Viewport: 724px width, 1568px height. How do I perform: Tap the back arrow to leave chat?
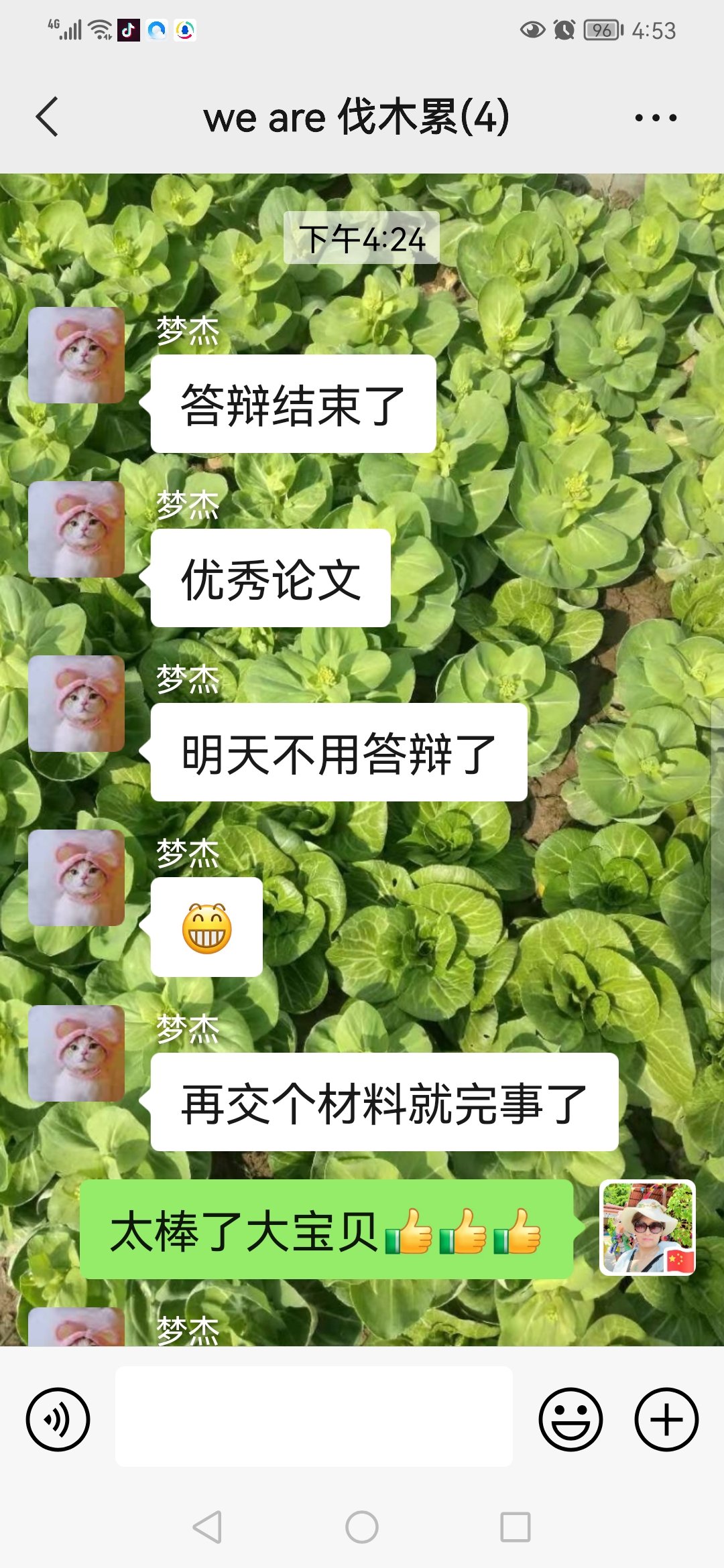pos(45,117)
